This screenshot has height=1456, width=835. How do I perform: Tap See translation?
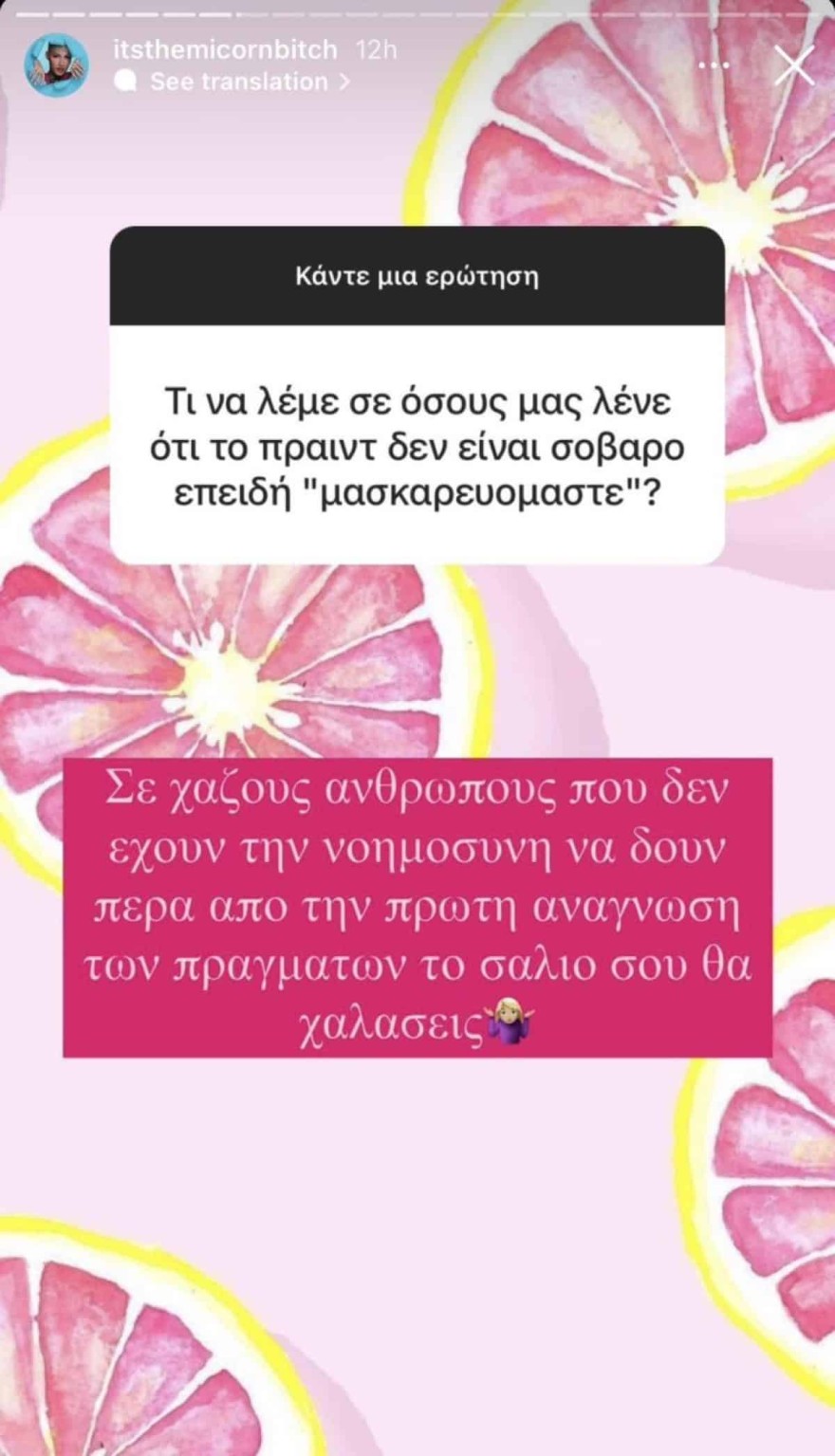click(239, 83)
